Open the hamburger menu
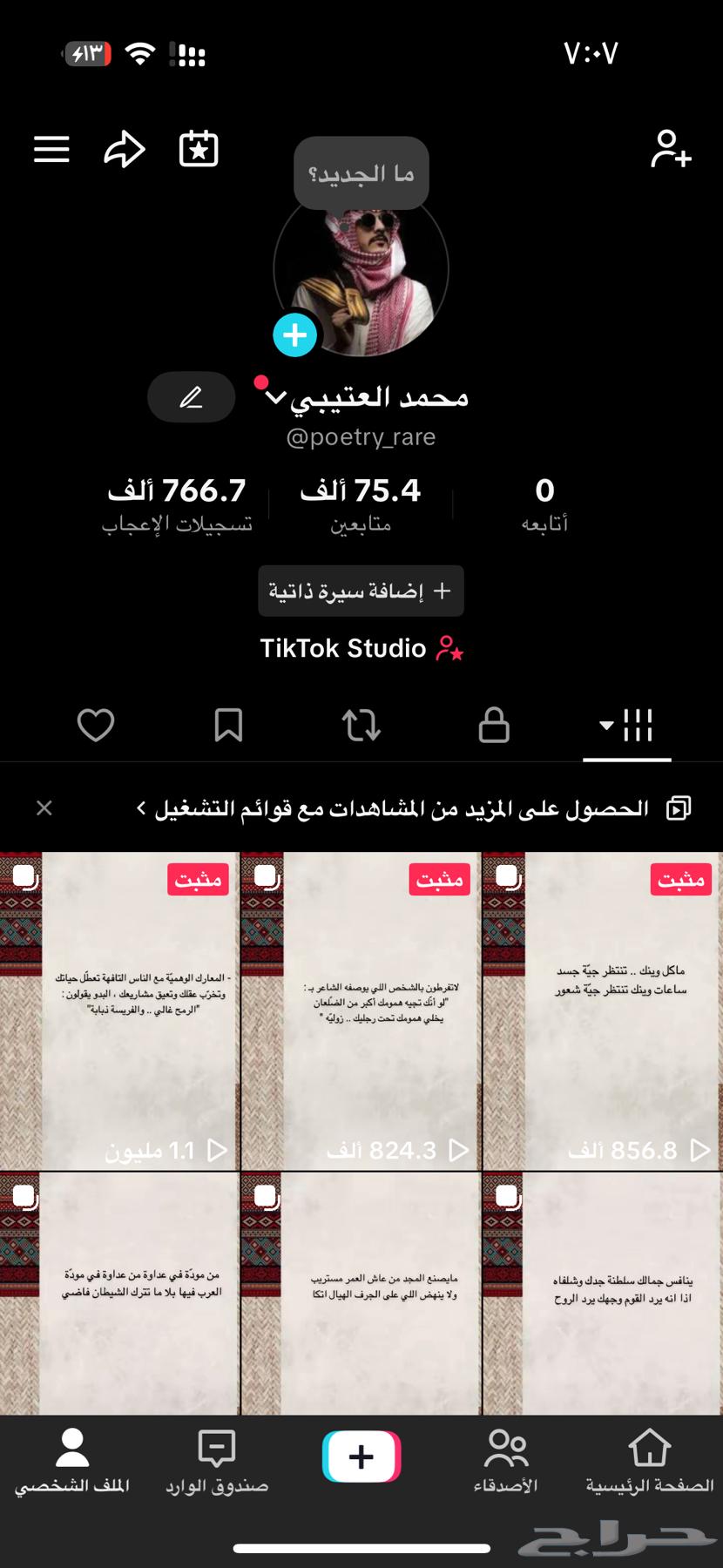Viewport: 723px width, 1568px height. coord(51,149)
